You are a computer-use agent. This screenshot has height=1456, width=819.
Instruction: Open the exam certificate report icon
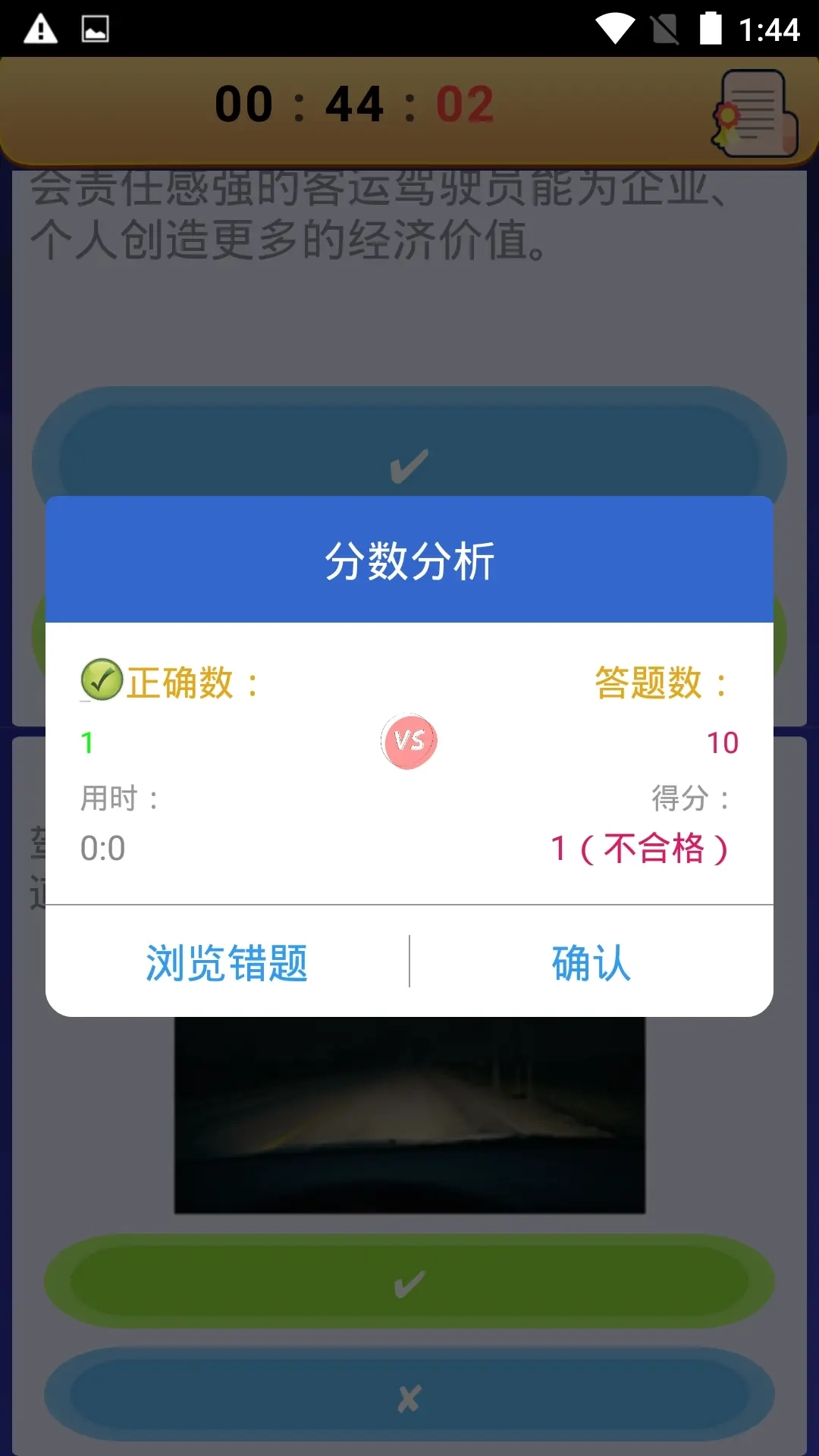pyautogui.click(x=754, y=112)
